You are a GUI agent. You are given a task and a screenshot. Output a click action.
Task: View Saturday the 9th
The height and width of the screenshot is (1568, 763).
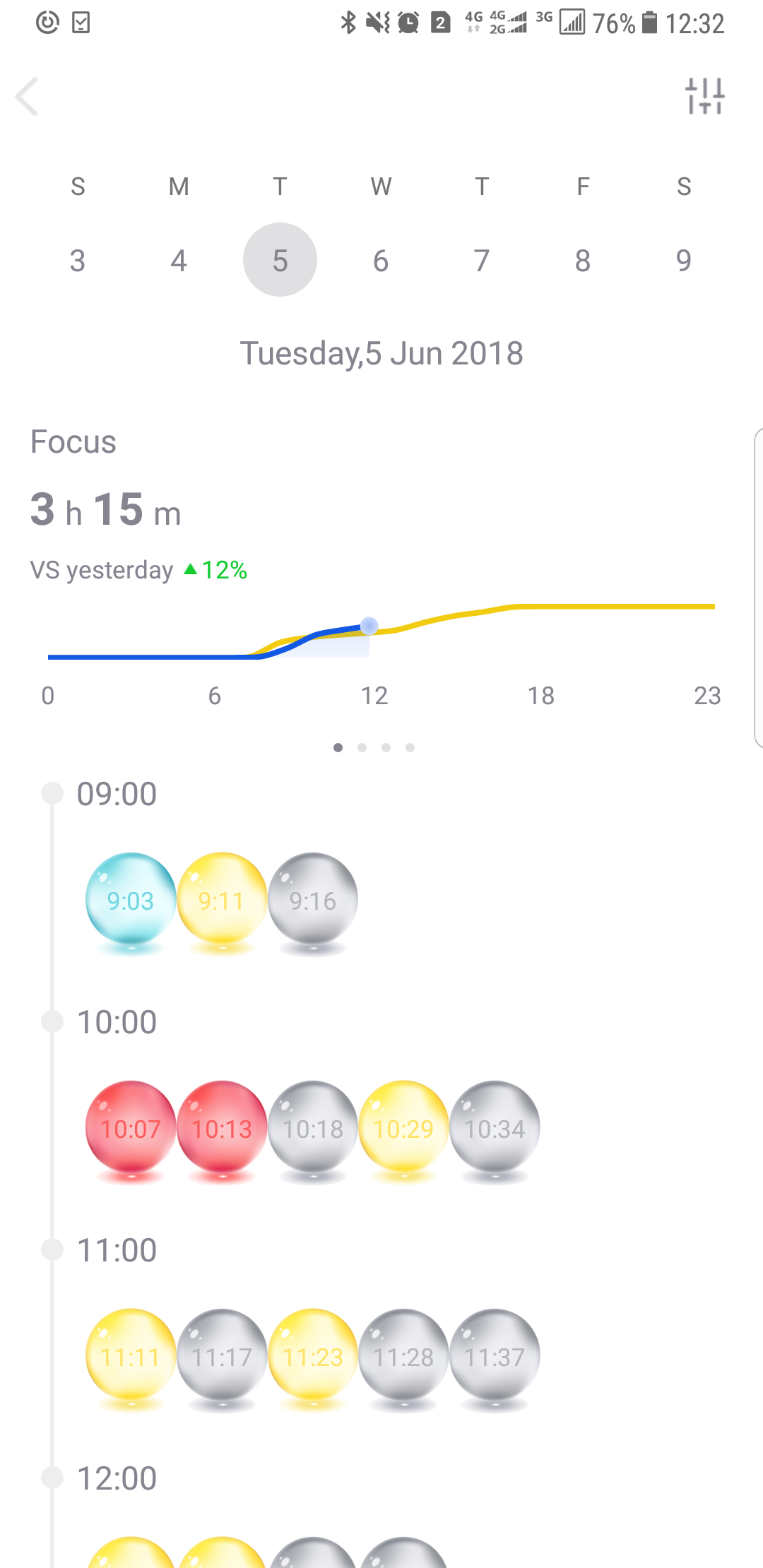click(x=683, y=261)
